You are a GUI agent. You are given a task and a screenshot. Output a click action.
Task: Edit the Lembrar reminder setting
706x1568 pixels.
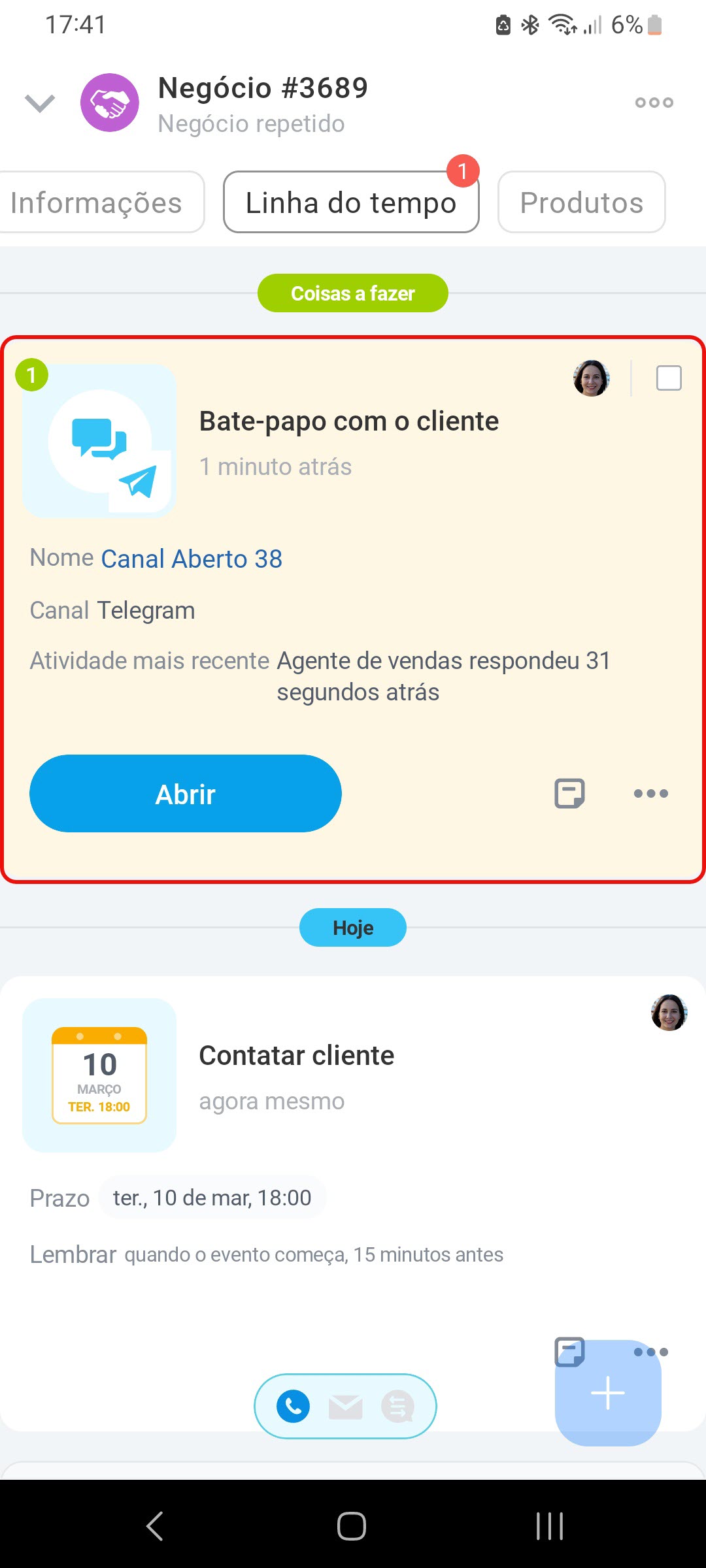tap(314, 1255)
